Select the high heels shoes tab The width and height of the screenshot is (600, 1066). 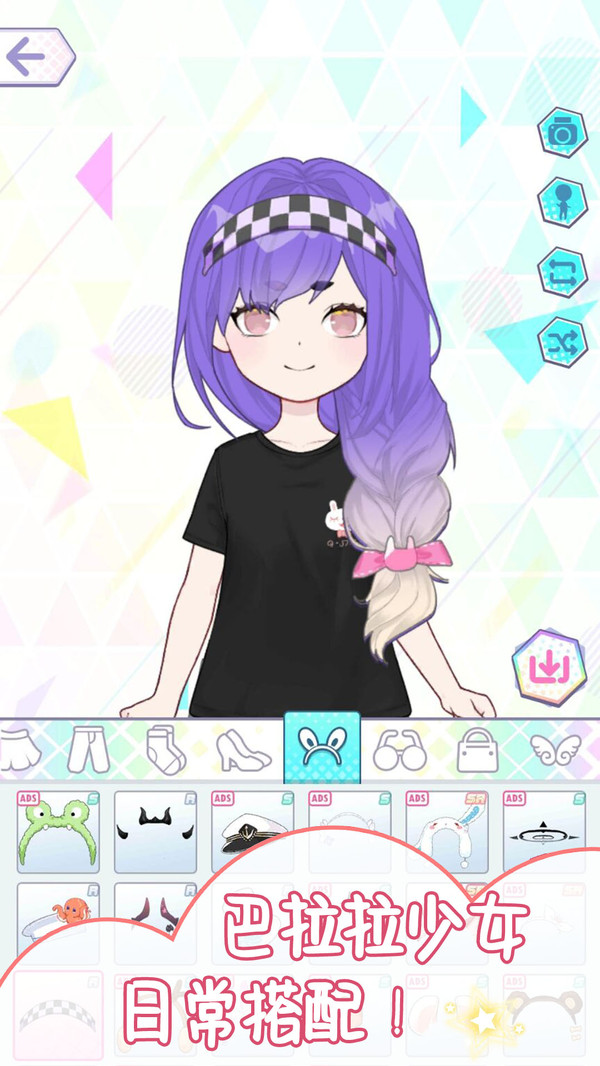(x=243, y=751)
